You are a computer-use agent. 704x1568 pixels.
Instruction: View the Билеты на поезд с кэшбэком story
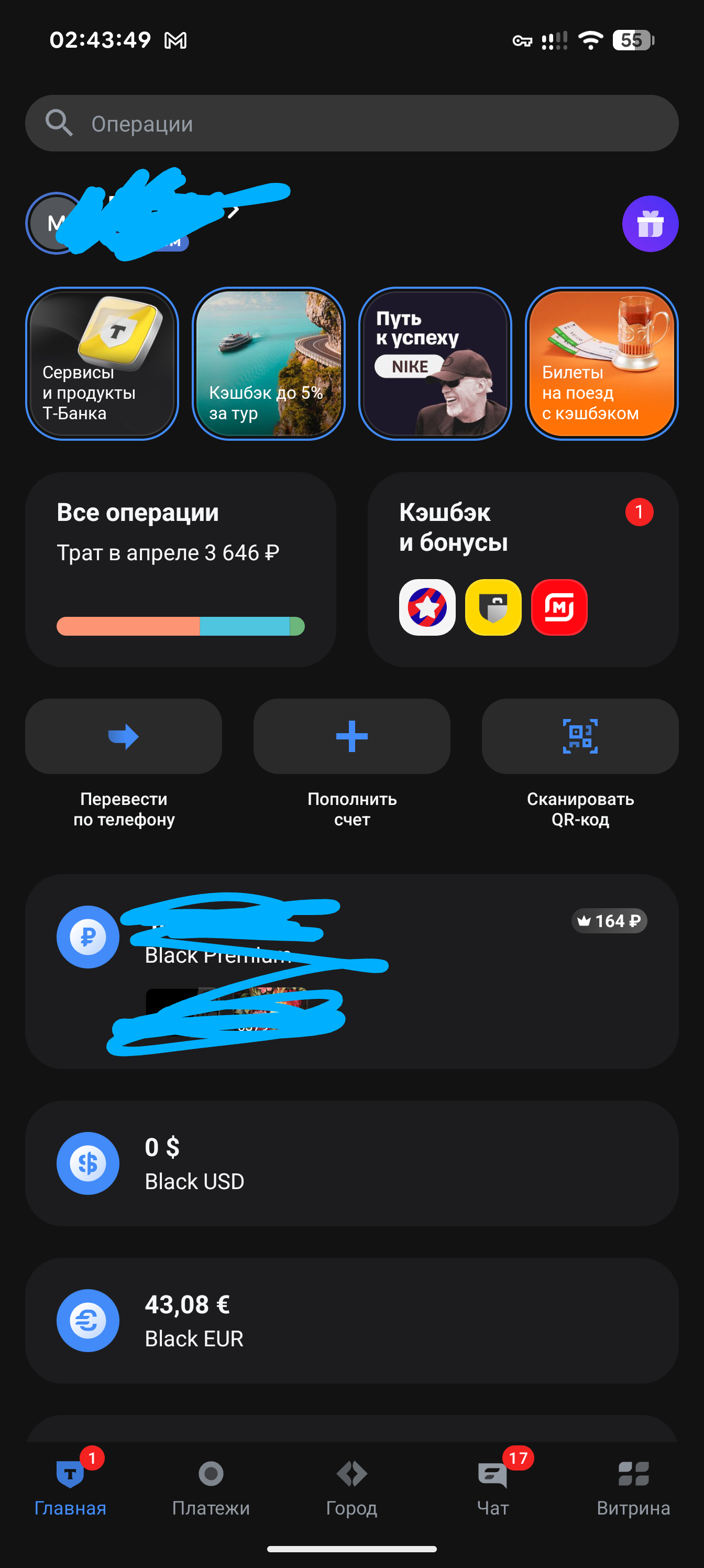pos(601,363)
